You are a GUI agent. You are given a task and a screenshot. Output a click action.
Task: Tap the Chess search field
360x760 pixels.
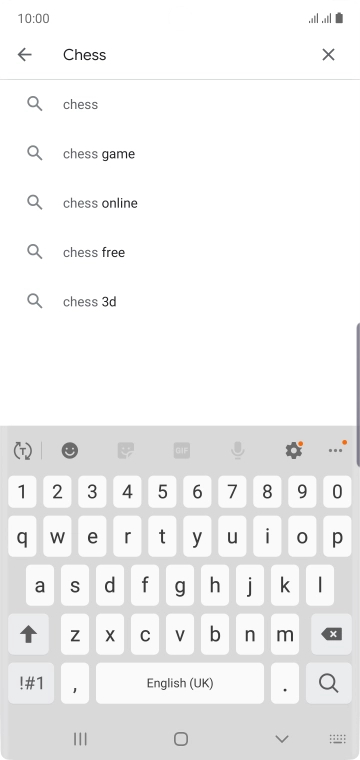click(184, 55)
